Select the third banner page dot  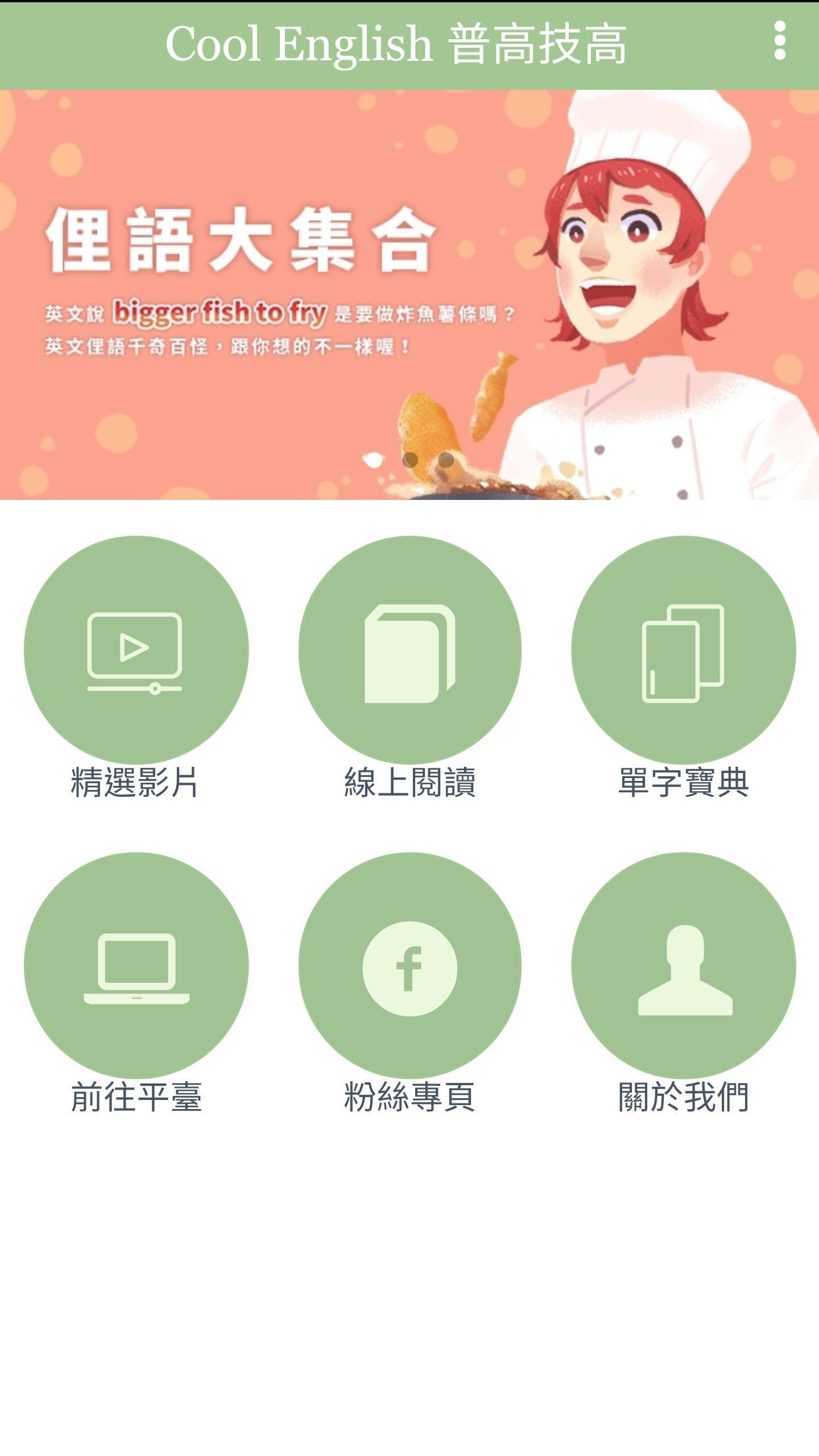(x=446, y=460)
